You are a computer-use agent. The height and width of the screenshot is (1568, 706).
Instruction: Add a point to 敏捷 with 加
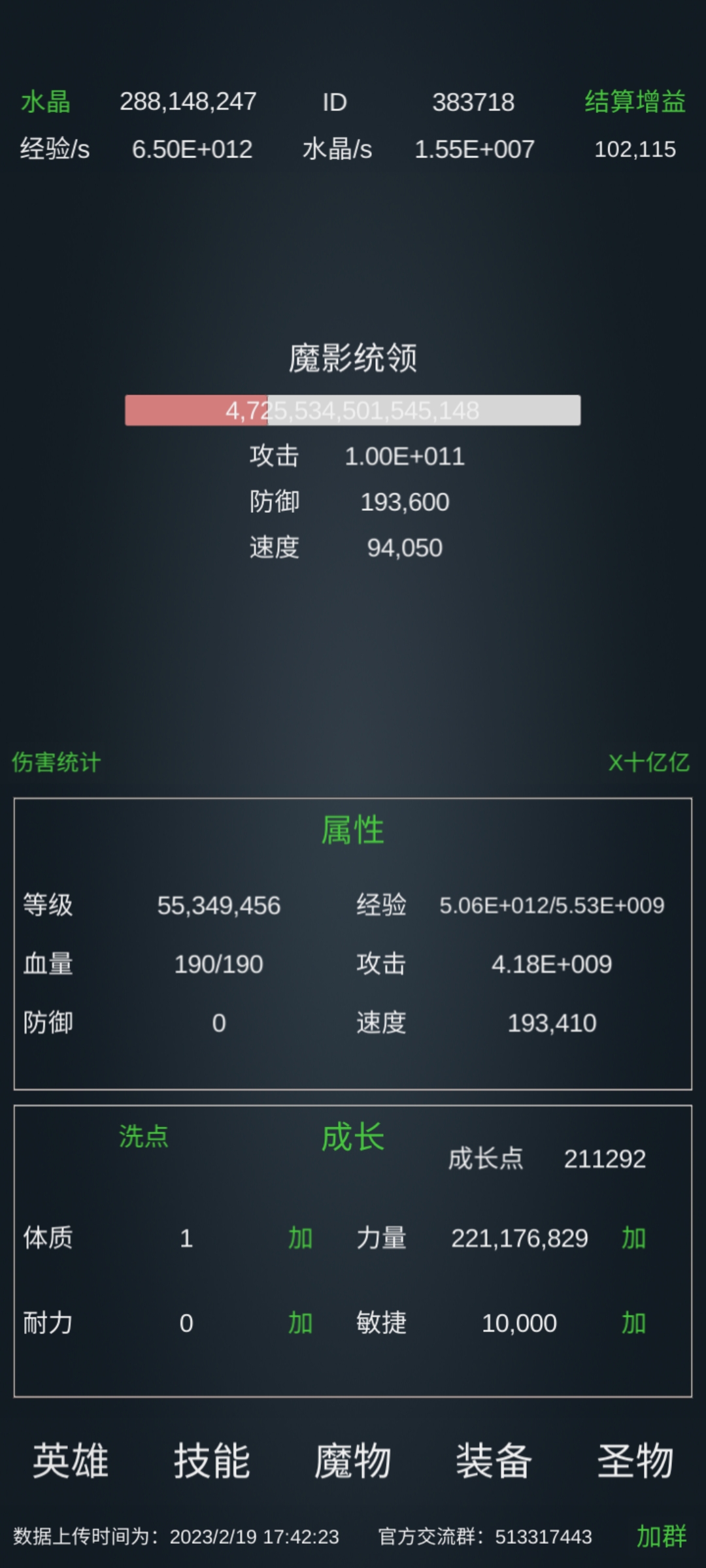633,1323
